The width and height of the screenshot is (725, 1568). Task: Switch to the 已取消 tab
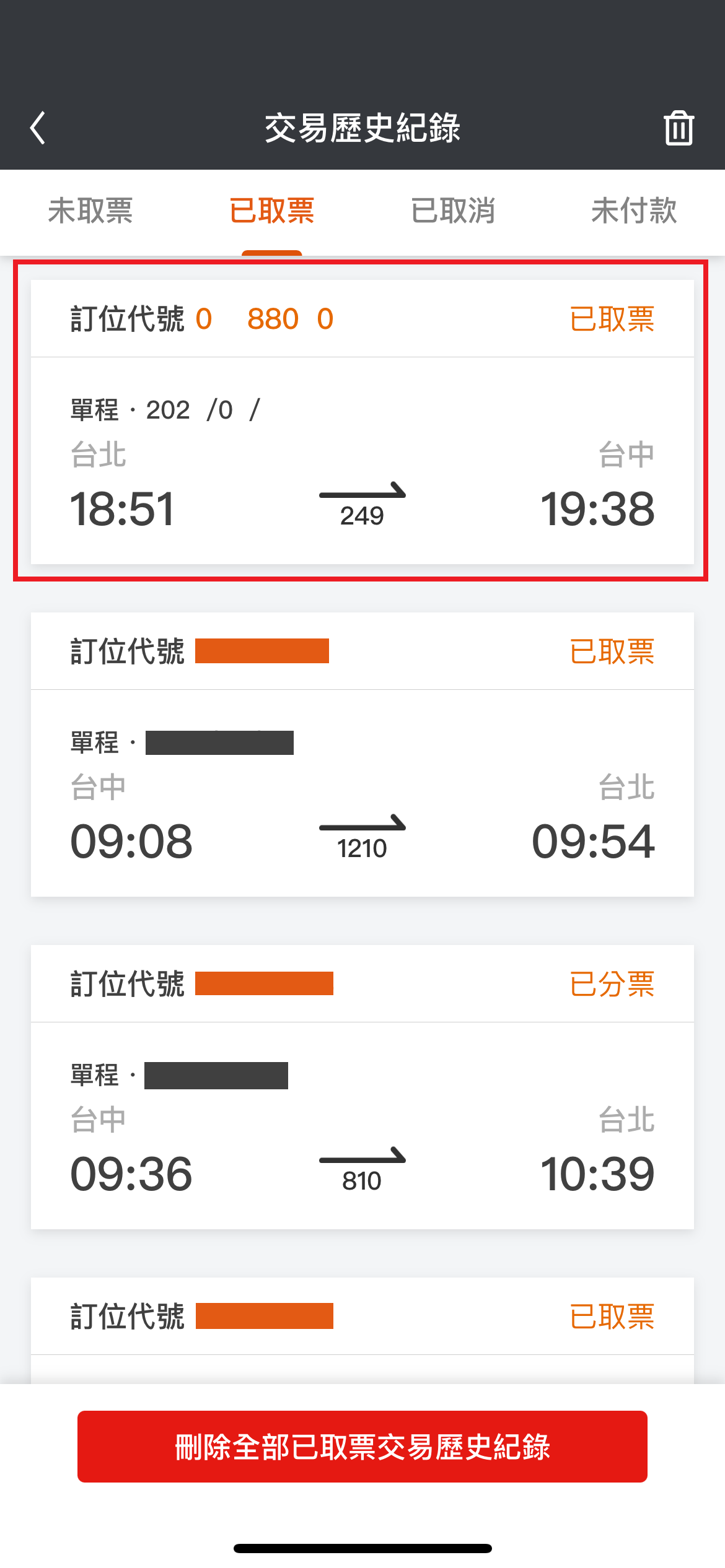(453, 211)
